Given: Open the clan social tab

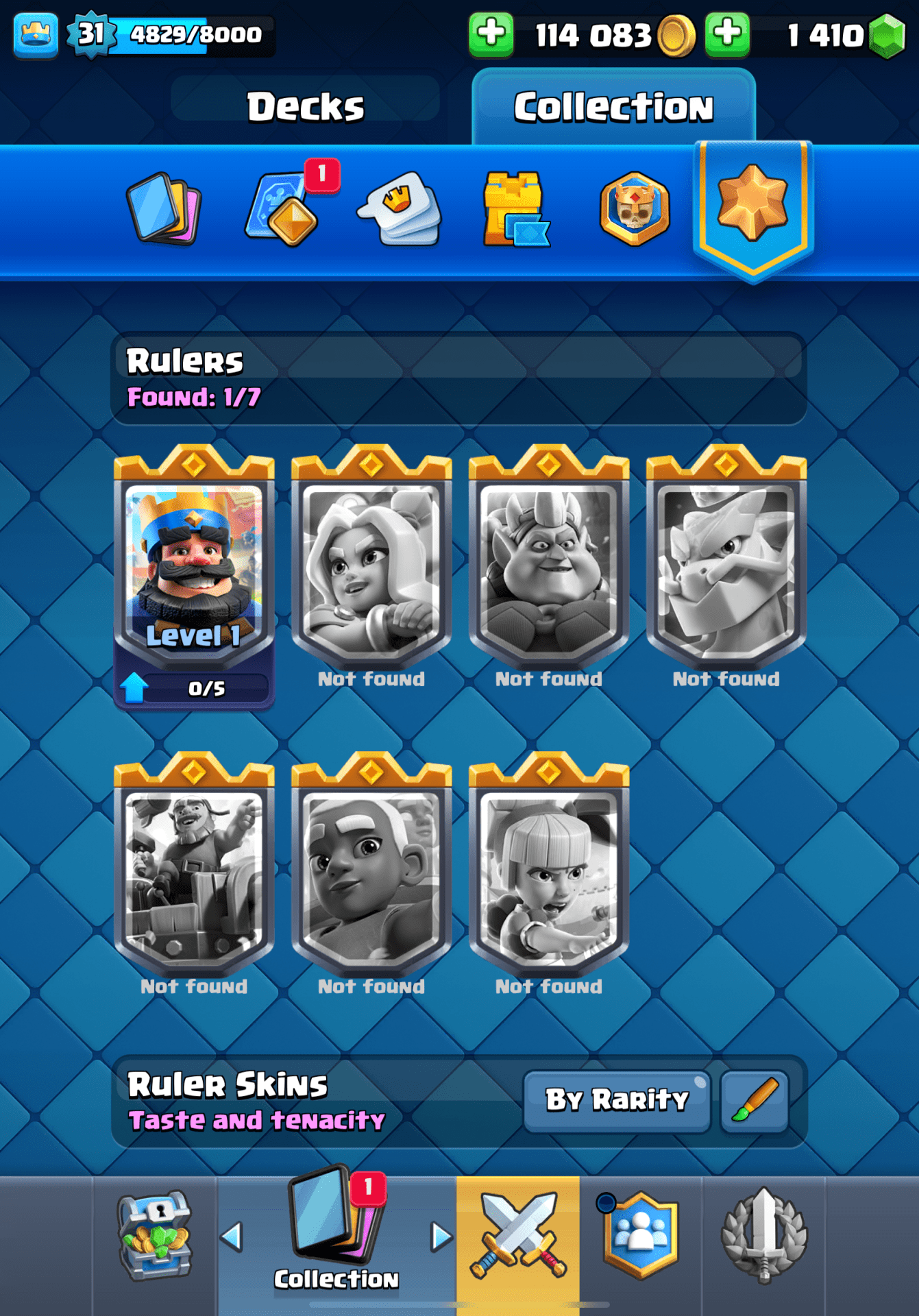Looking at the screenshot, I should pos(640,1237).
